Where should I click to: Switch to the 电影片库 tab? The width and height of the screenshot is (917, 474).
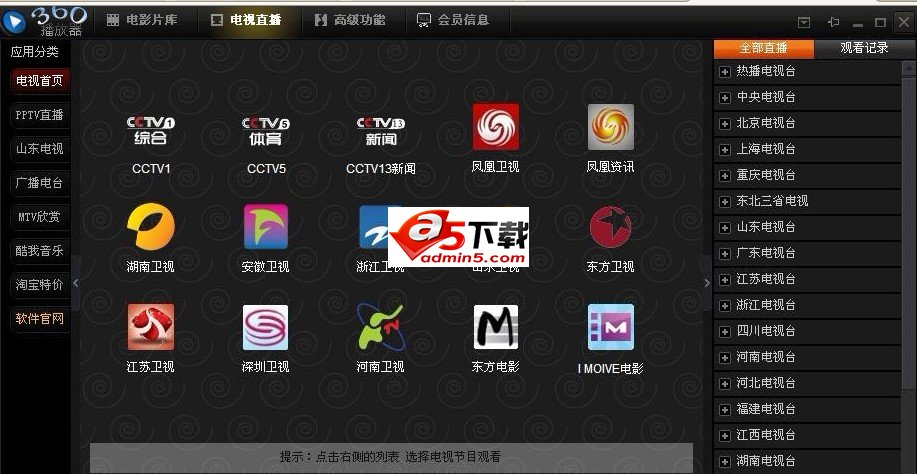coord(141,19)
